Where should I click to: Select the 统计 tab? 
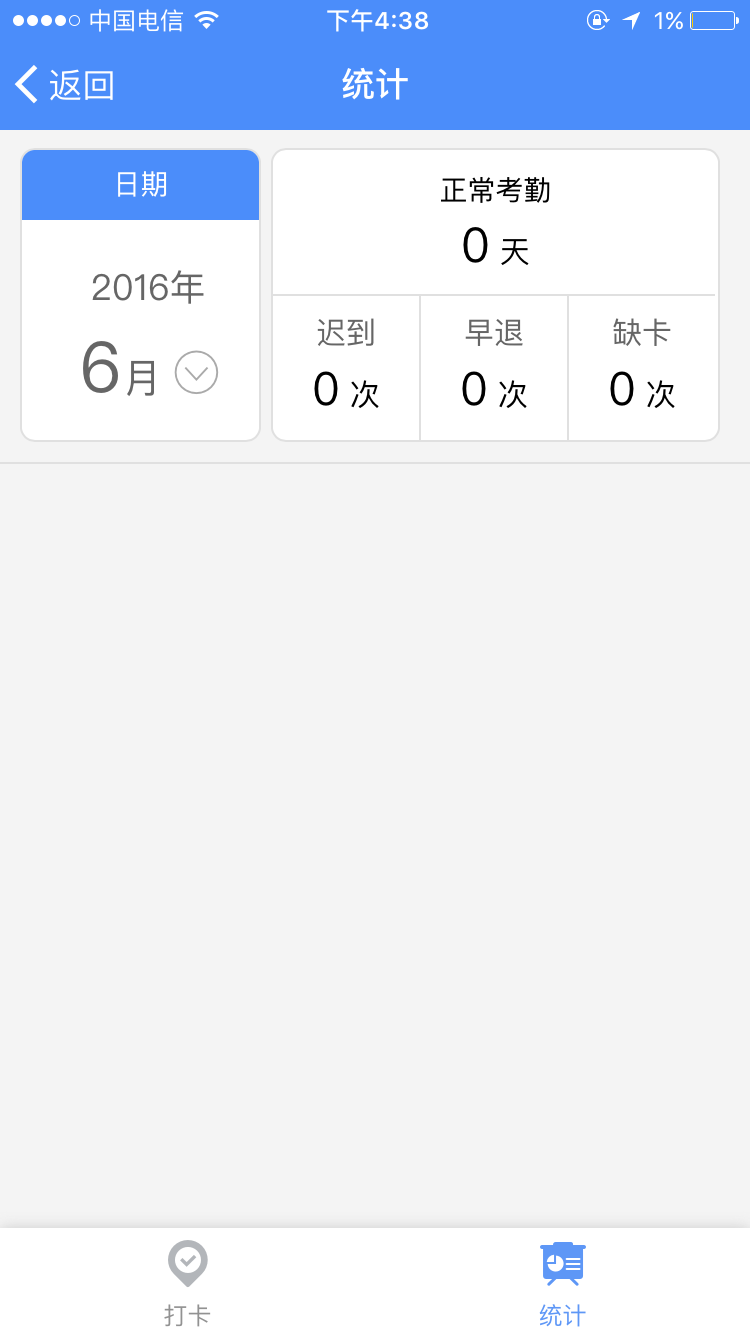point(562,1282)
